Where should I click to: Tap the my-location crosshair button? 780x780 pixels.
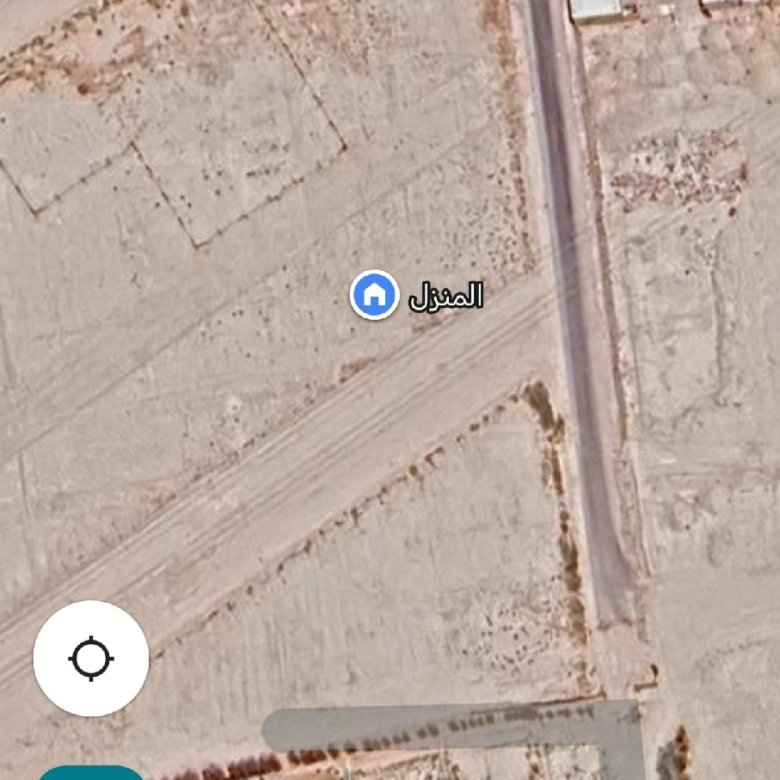click(91, 658)
